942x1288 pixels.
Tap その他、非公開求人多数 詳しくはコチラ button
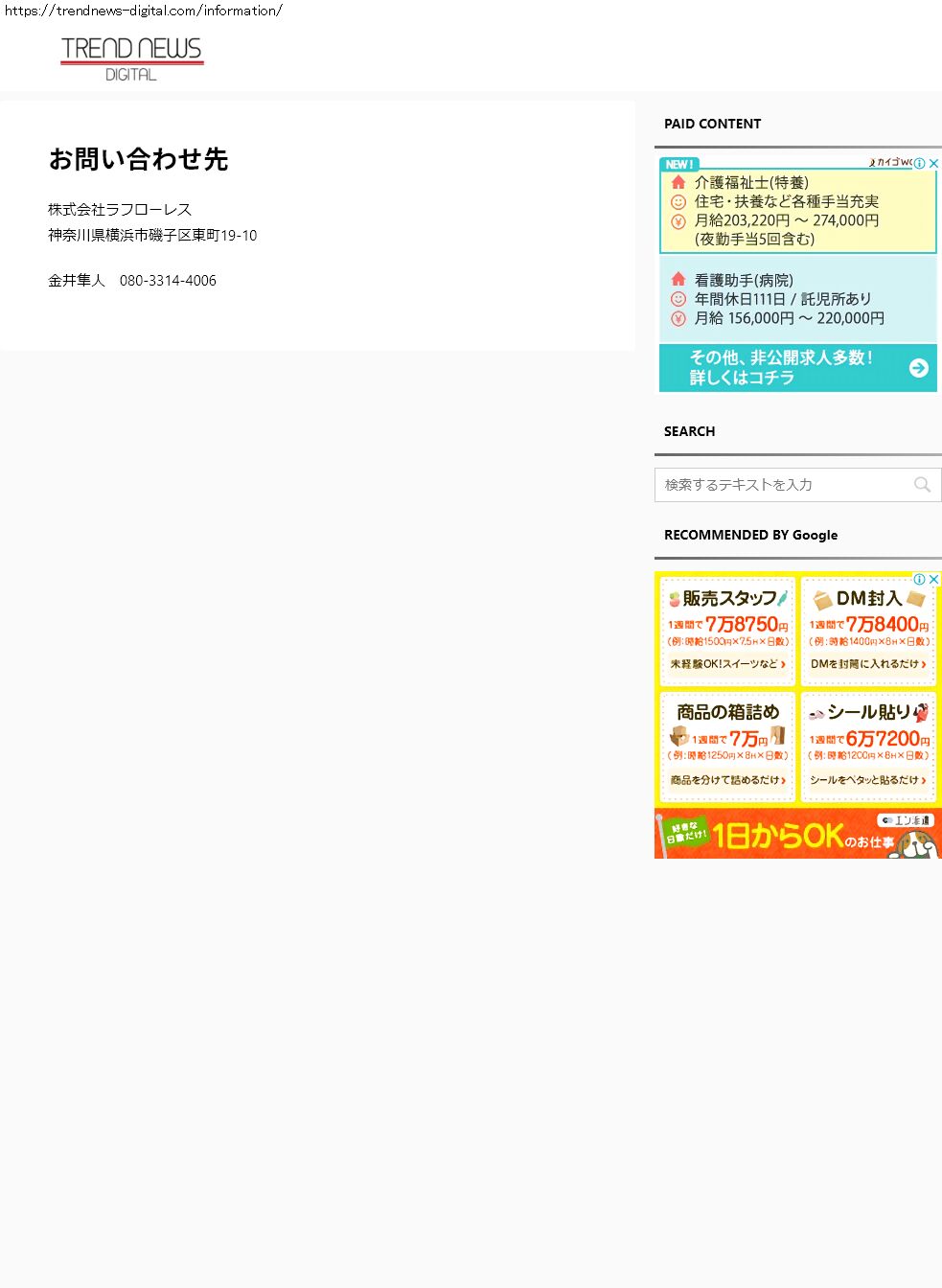coord(797,368)
